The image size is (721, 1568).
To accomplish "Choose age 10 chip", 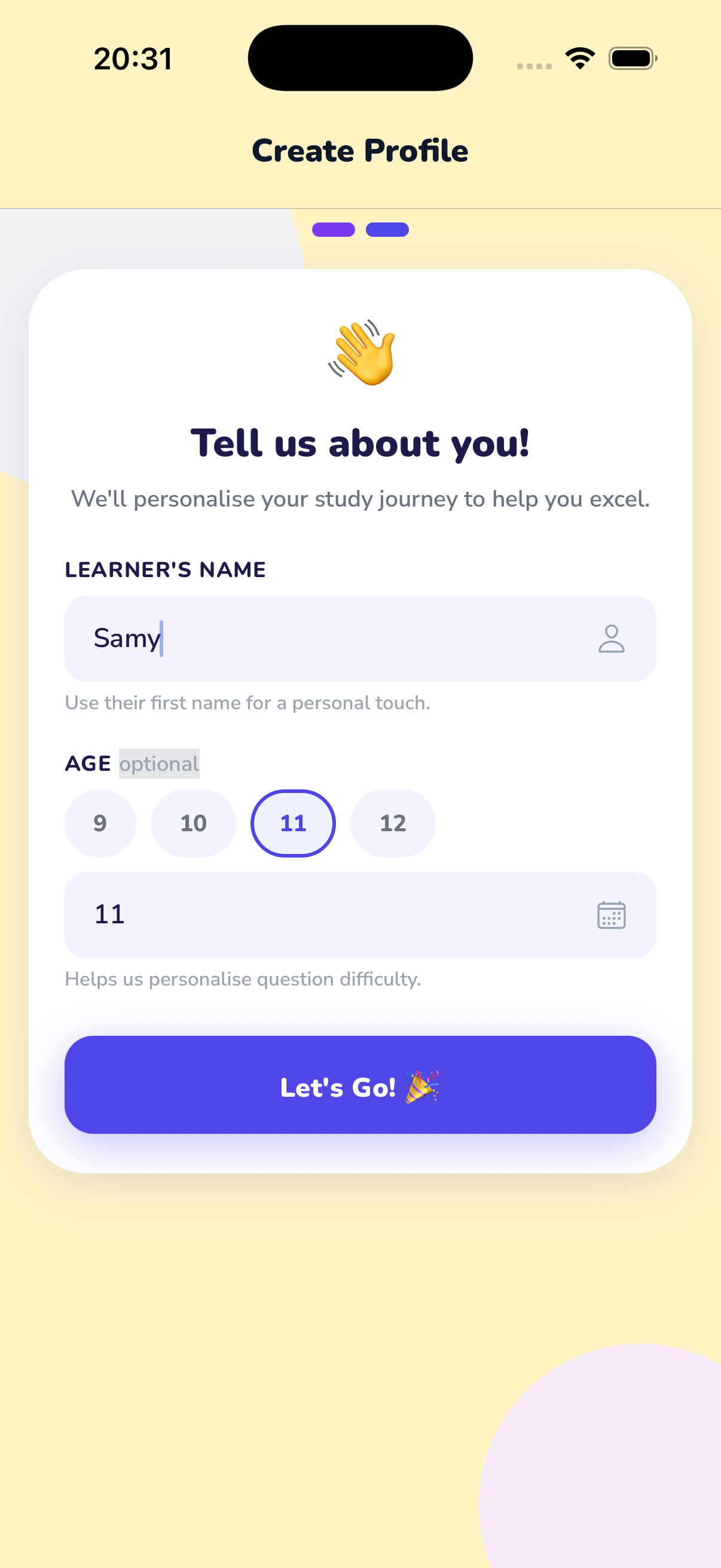I will (x=194, y=823).
